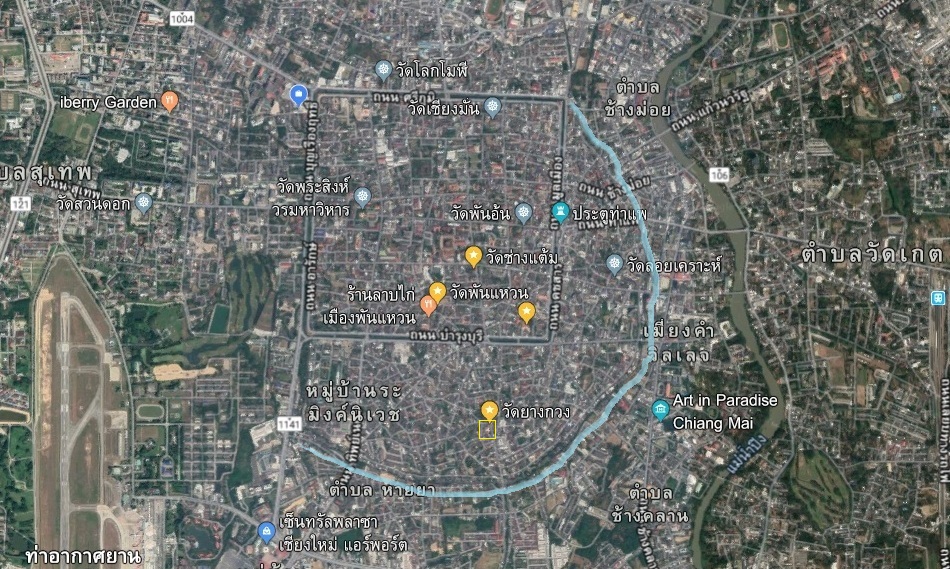Select the วัดโลกโมฬี temple marker
The image size is (950, 569).
click(x=382, y=69)
